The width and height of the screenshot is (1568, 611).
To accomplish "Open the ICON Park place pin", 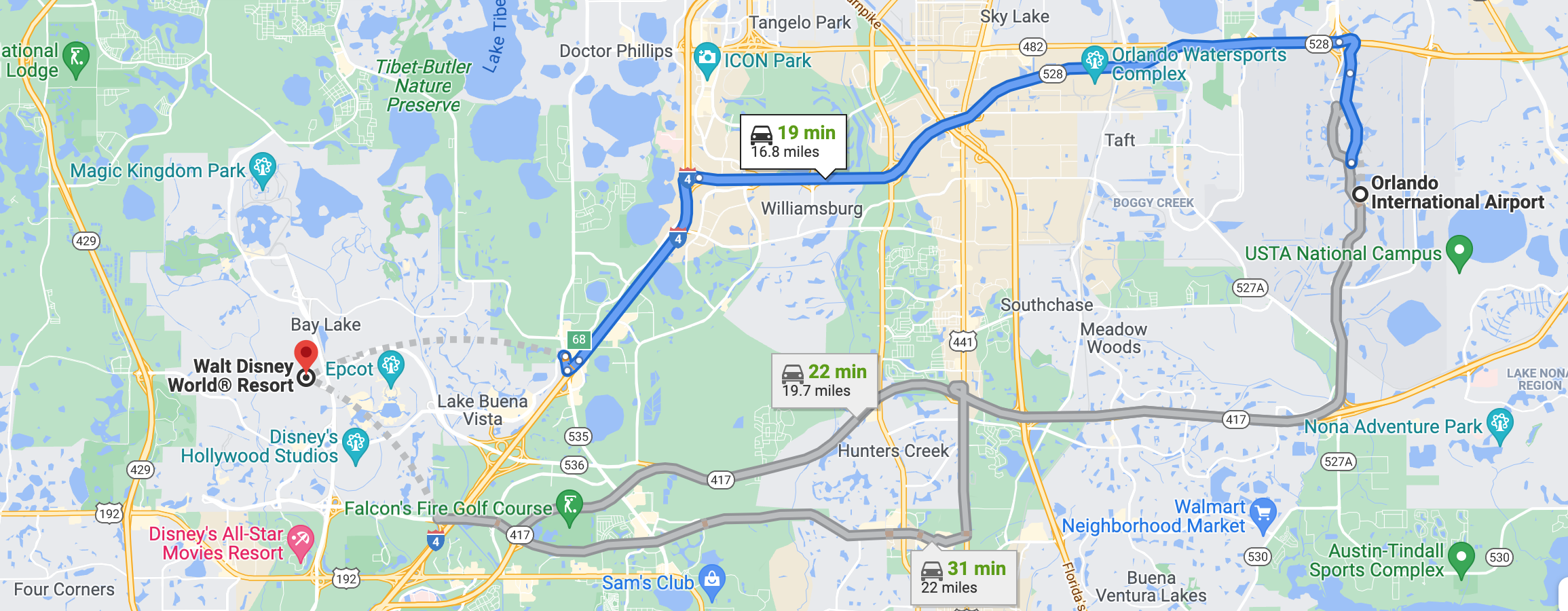I will point(707,58).
